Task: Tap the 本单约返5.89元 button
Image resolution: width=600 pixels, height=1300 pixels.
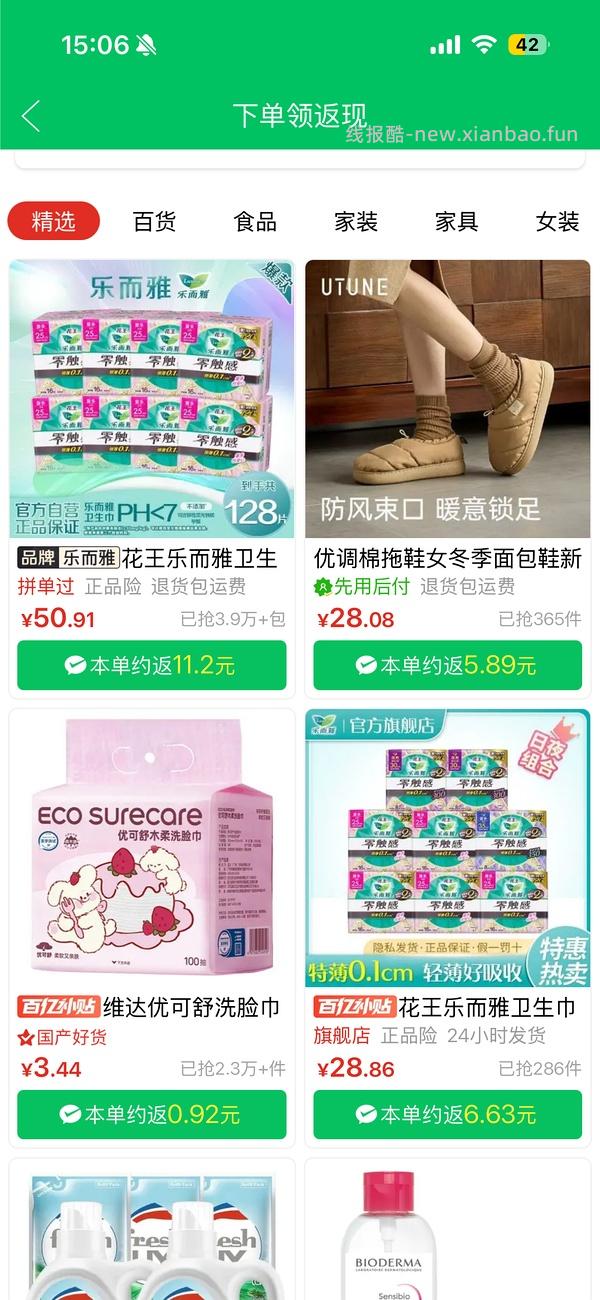Action: [447, 665]
